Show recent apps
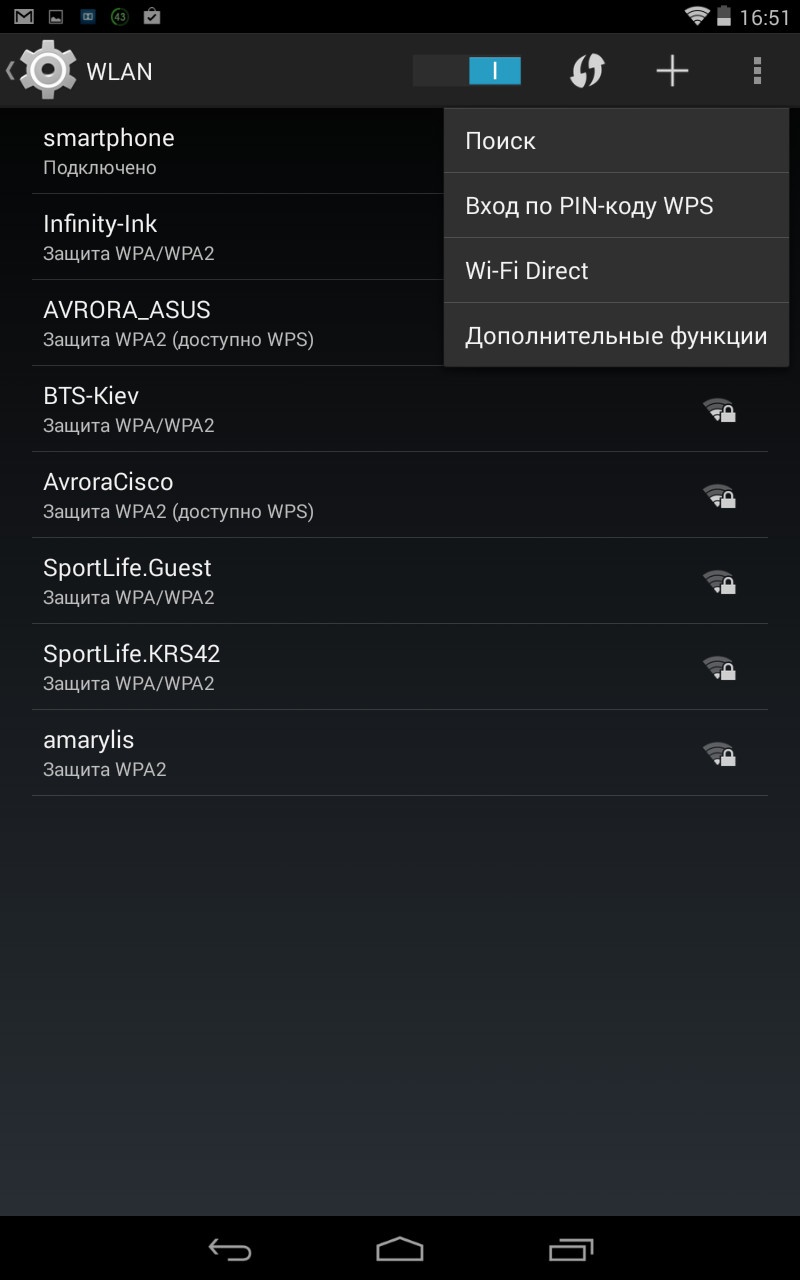The height and width of the screenshot is (1280, 800). (x=571, y=1249)
